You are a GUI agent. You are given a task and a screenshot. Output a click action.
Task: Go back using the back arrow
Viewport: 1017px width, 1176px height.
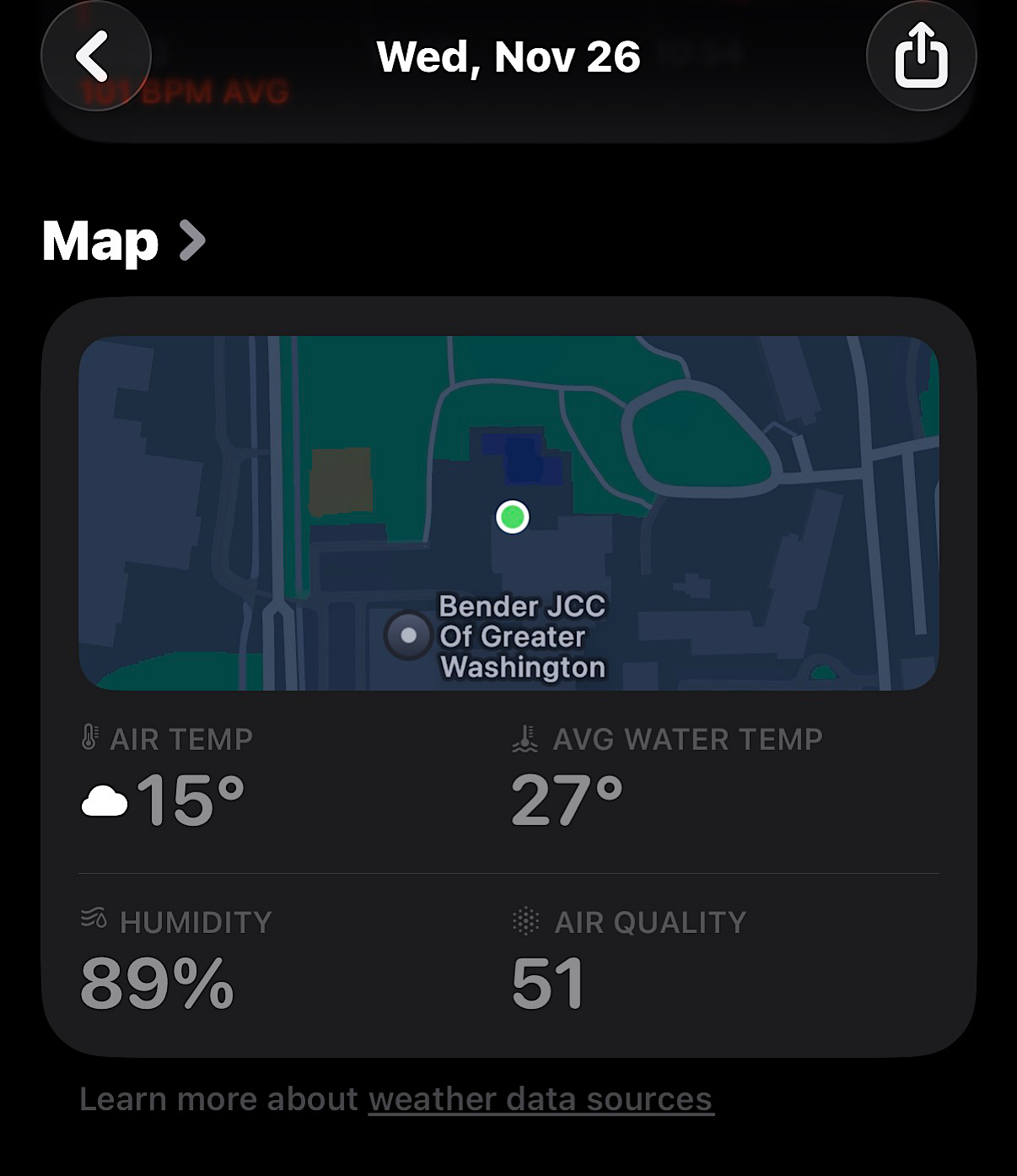(95, 57)
